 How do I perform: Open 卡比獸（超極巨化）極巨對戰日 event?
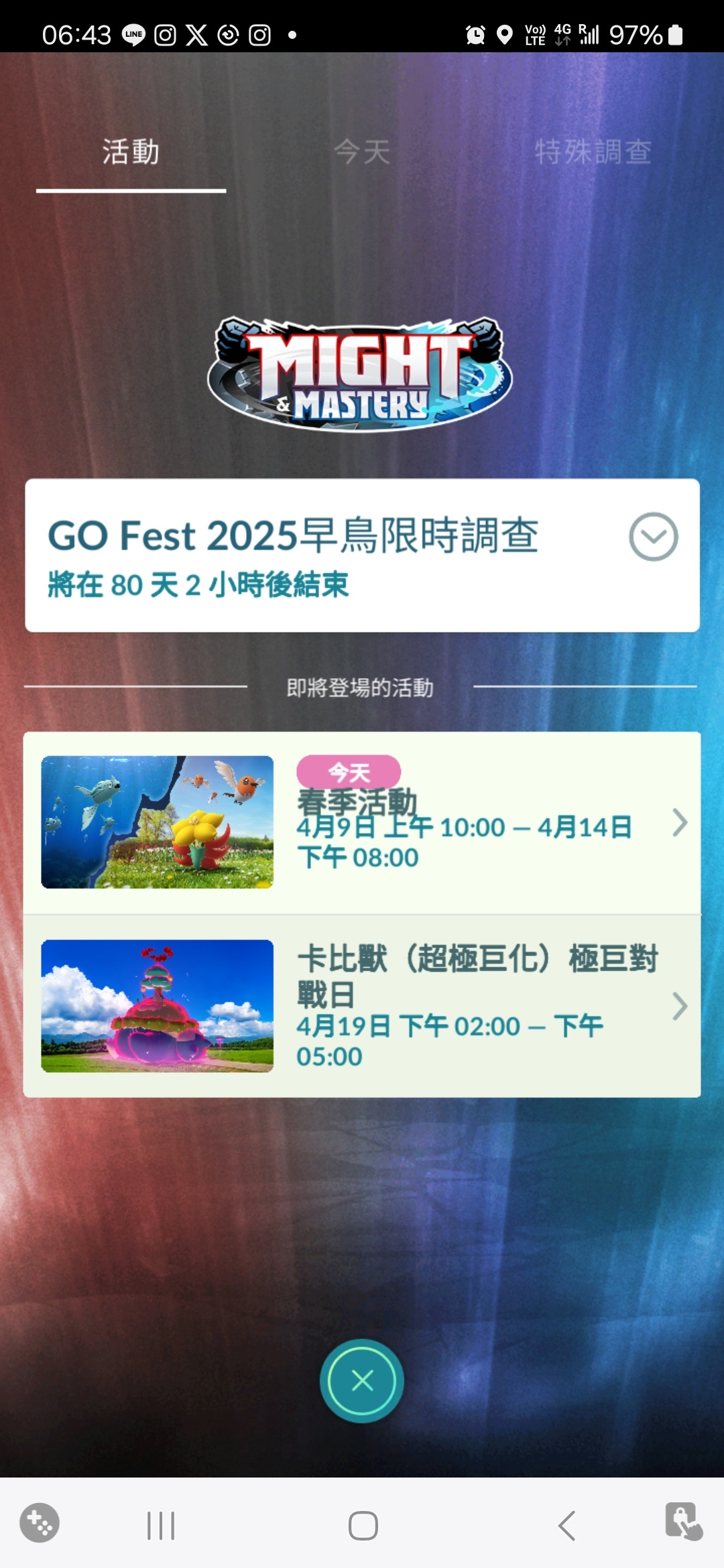coord(362,1006)
